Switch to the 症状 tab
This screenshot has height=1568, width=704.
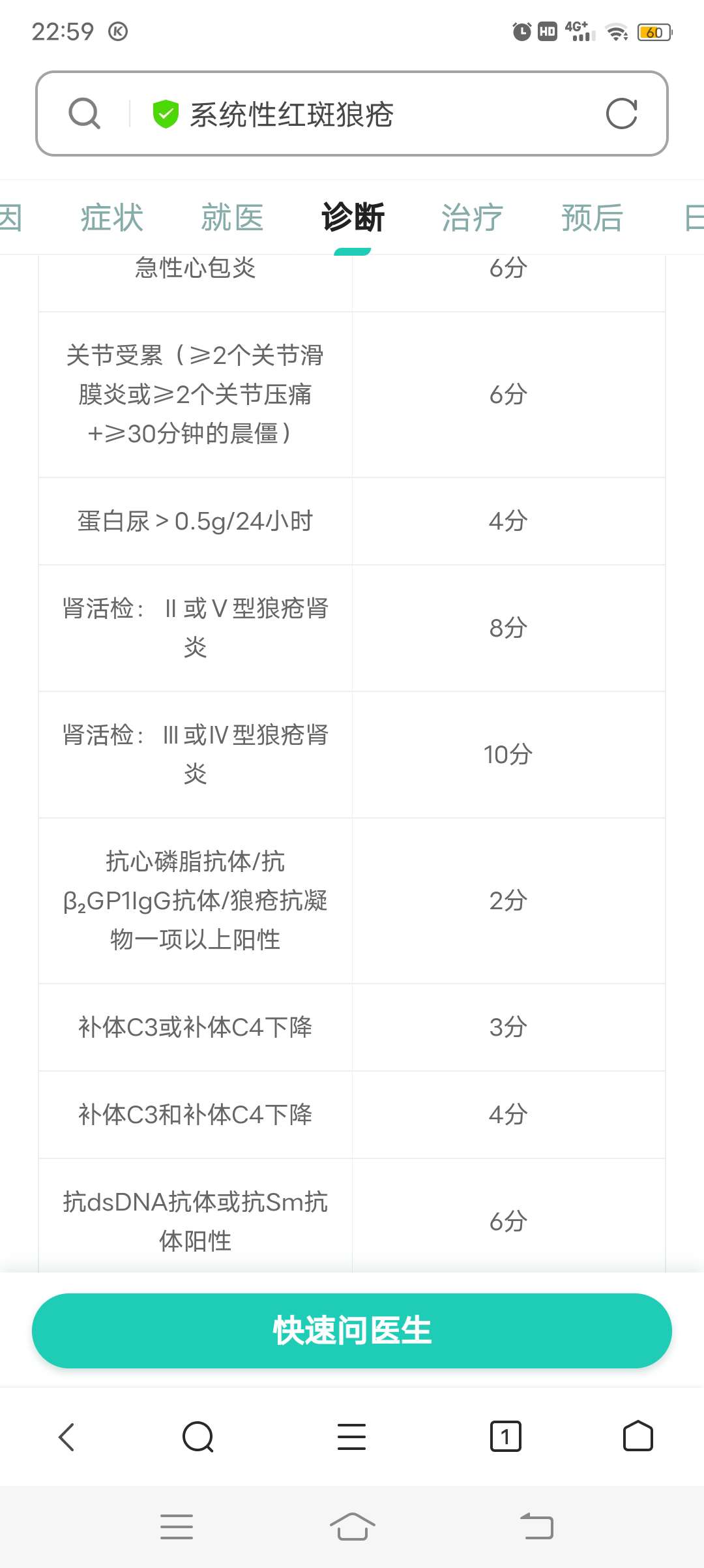coord(111,217)
